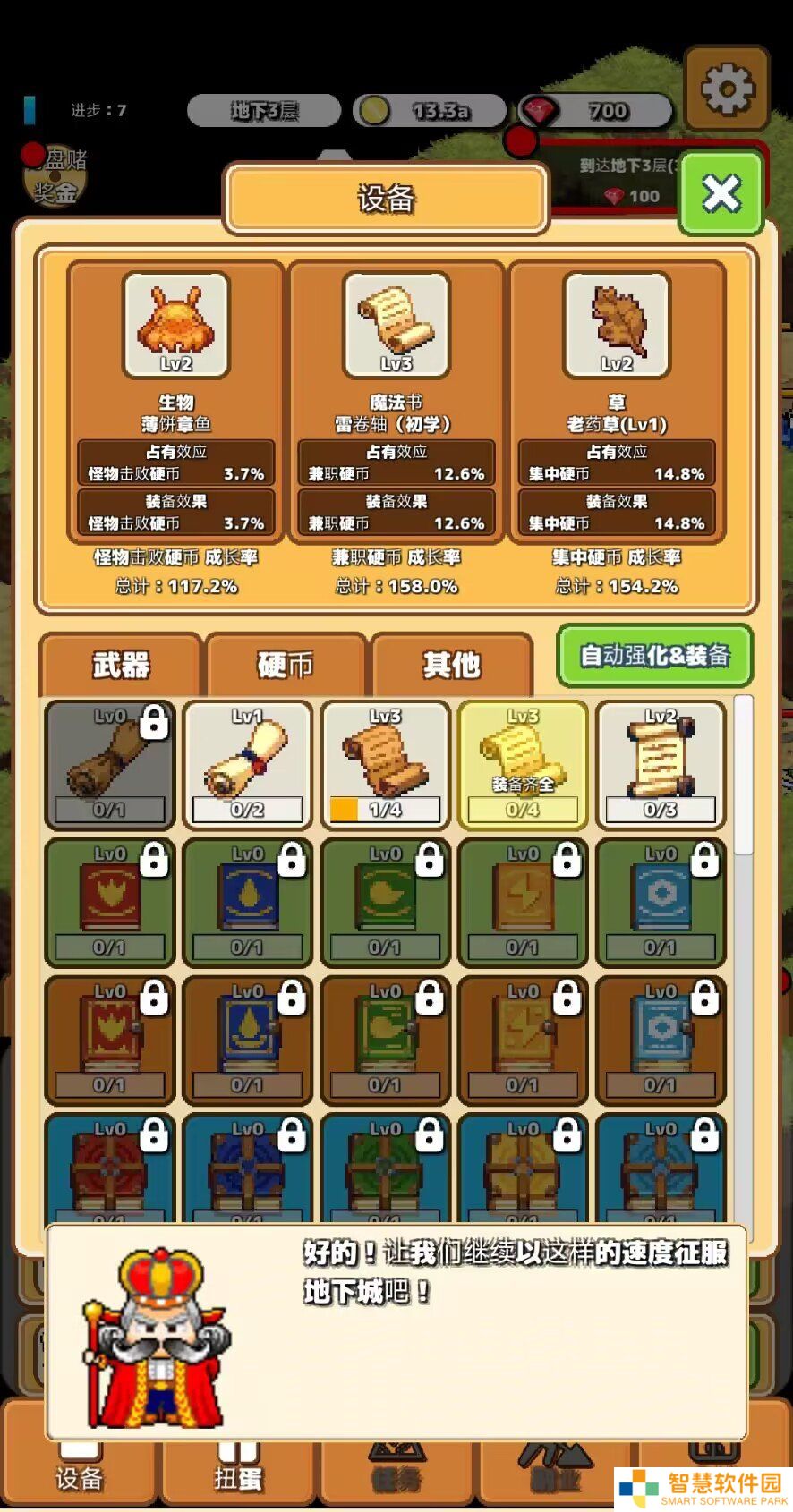The image size is (793, 1512).
Task: Select the equipped 薄饼章鱼 creature slot
Action: tap(176, 326)
